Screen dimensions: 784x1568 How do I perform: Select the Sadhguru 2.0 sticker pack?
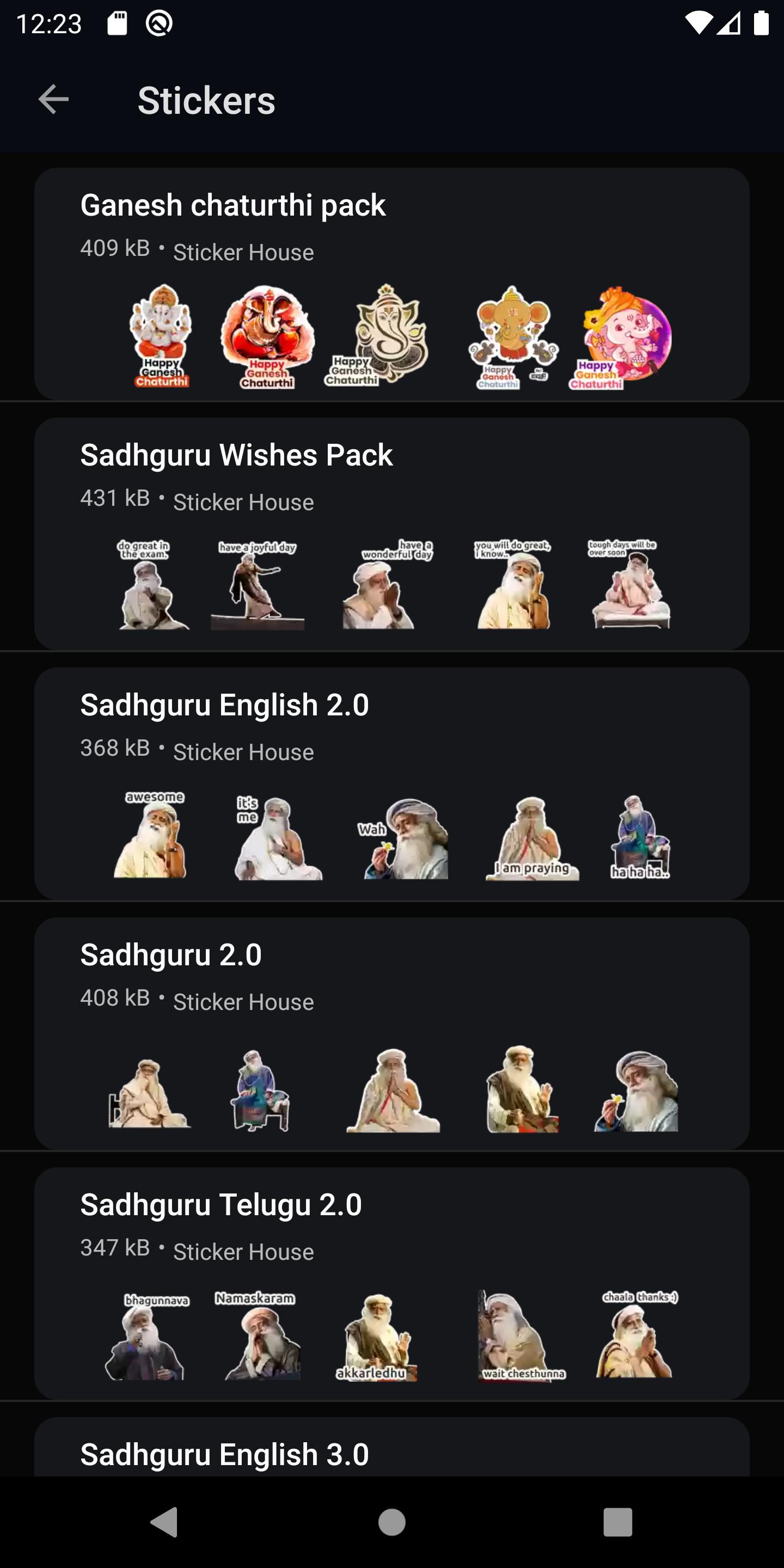[391, 1033]
